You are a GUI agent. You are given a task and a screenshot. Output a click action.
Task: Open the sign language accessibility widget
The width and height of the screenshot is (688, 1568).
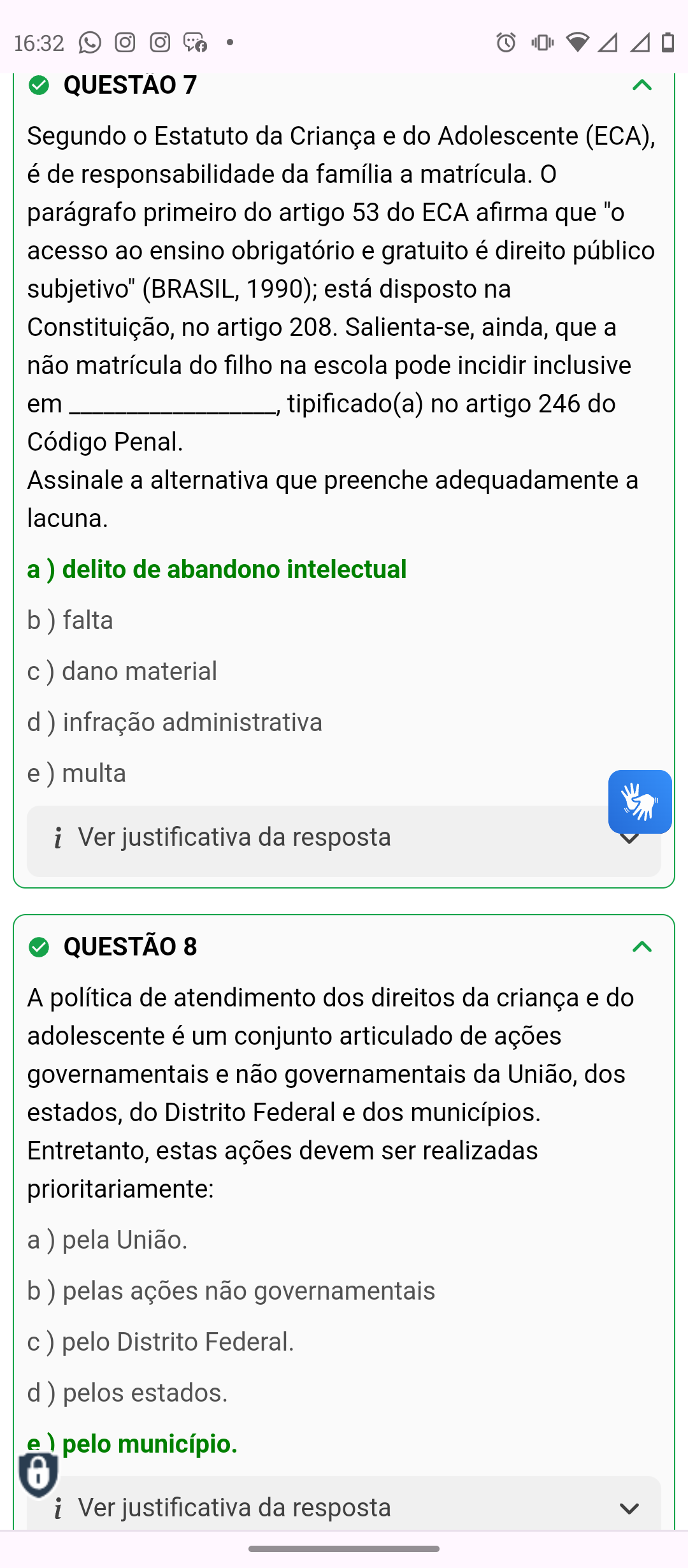[640, 801]
